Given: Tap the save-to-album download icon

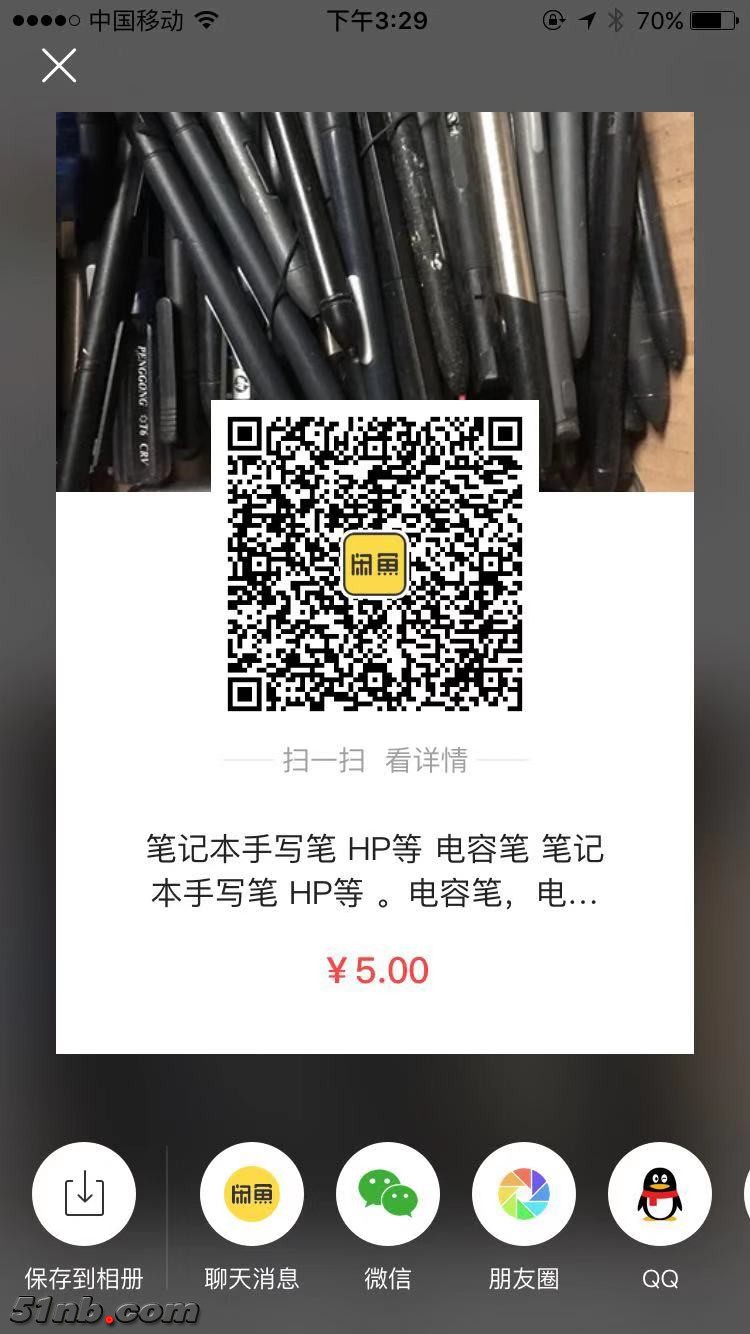Looking at the screenshot, I should click(84, 1193).
